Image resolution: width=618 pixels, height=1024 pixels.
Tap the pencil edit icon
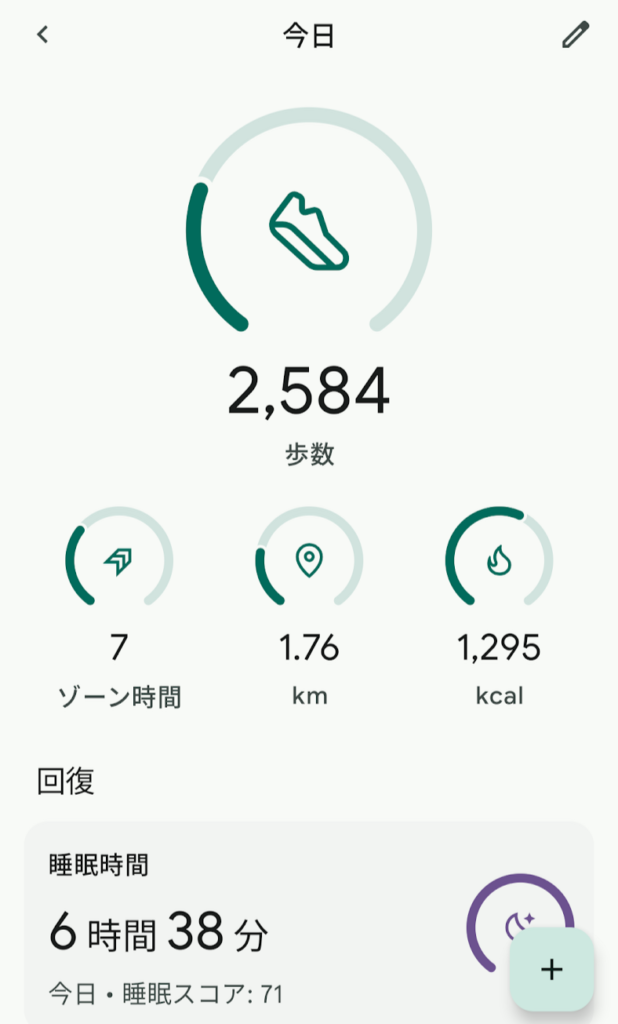tap(575, 35)
